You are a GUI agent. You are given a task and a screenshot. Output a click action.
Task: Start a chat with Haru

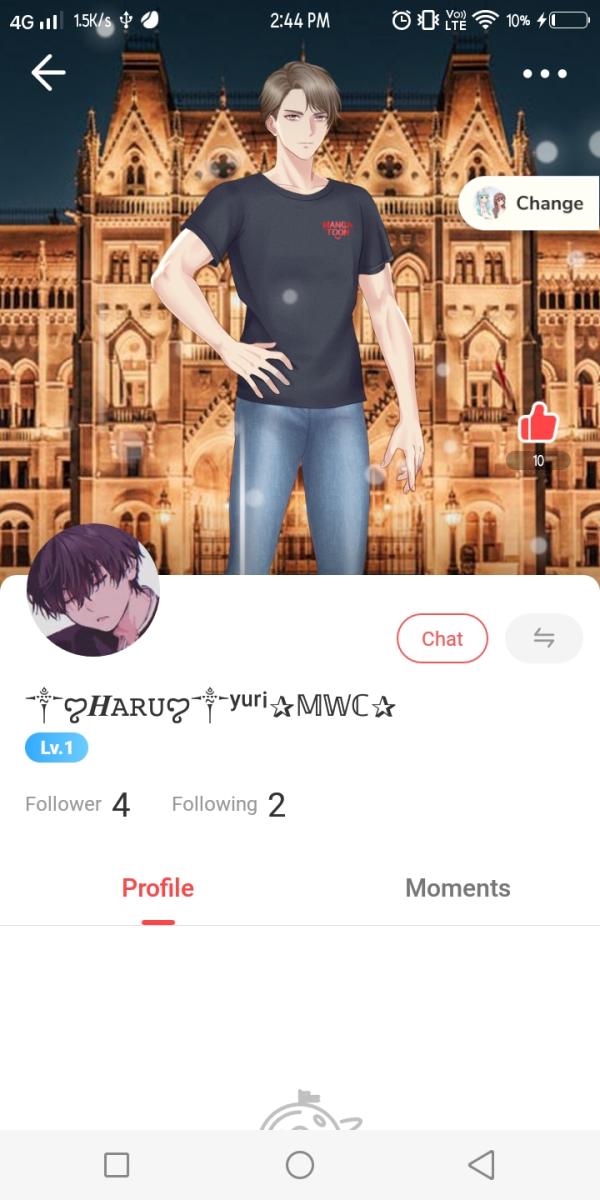[442, 639]
